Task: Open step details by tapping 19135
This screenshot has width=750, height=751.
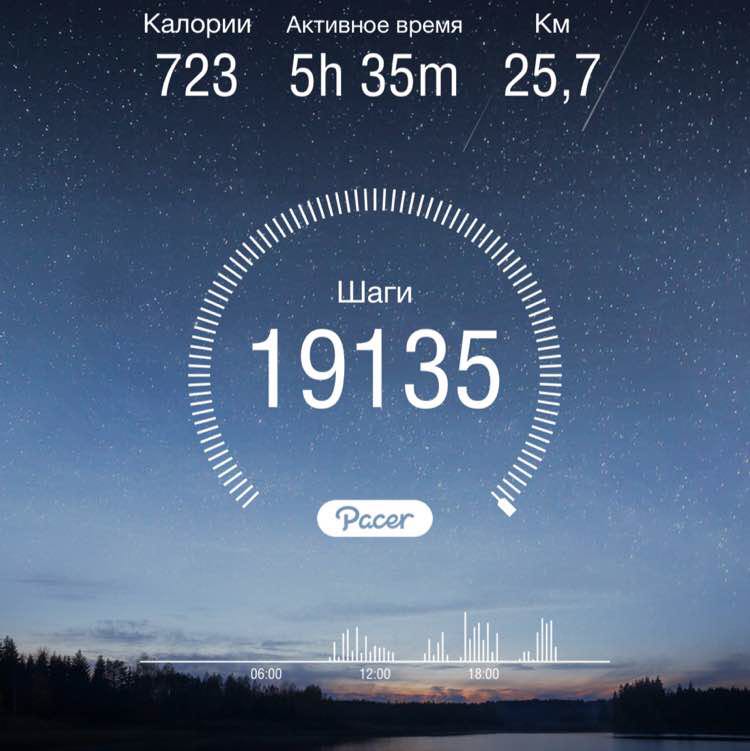Action: pyautogui.click(x=375, y=366)
